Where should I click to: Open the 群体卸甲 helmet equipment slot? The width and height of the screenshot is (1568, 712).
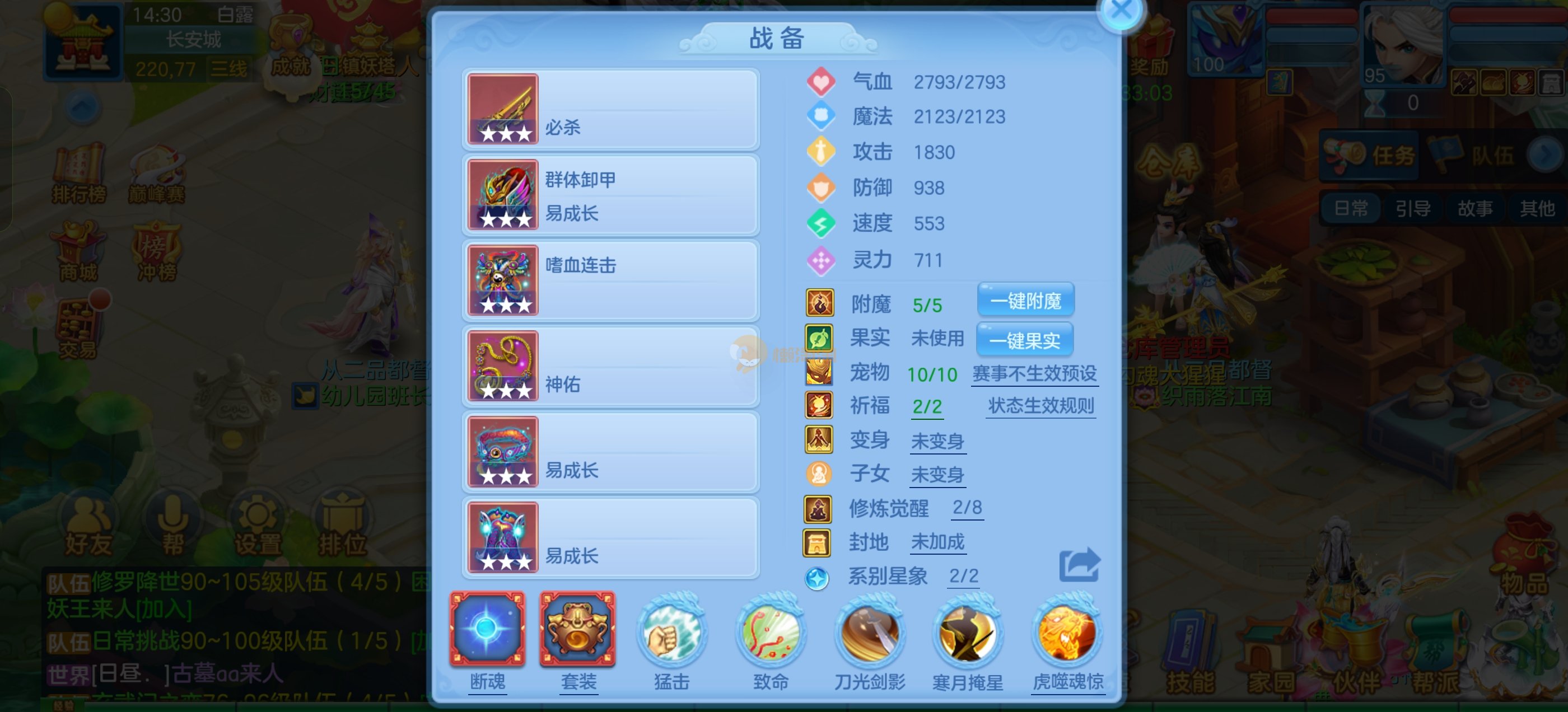click(610, 195)
